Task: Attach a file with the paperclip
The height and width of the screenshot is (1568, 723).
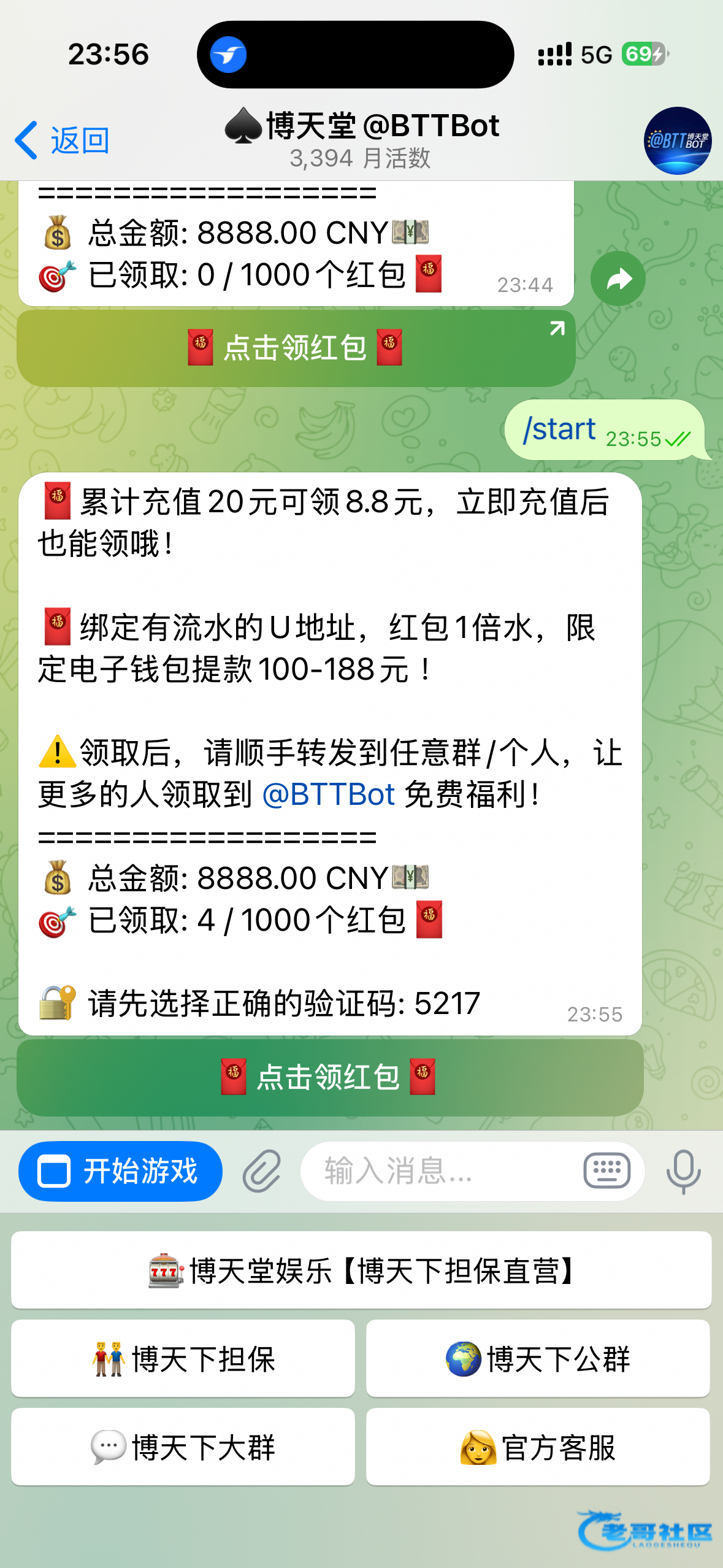Action: (x=262, y=1171)
